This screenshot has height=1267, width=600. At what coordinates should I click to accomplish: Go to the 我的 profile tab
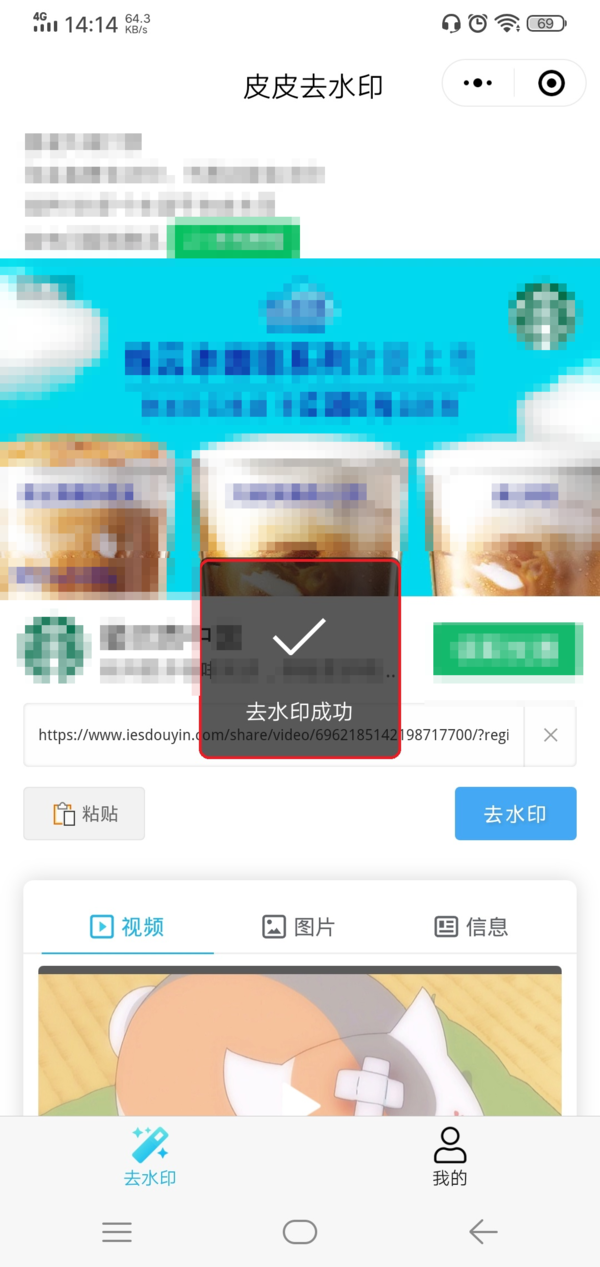coord(450,1156)
